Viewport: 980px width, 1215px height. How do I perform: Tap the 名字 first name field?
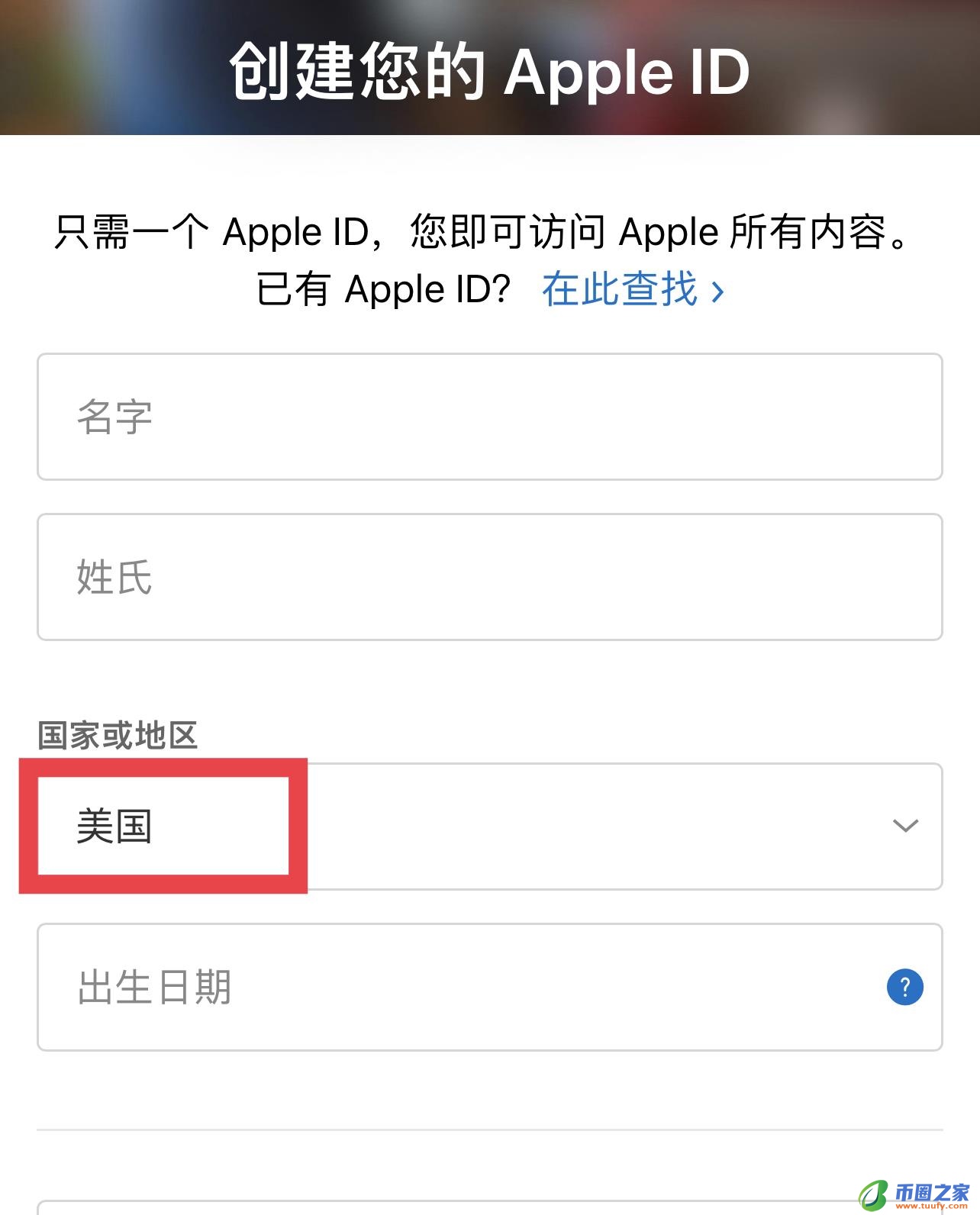click(x=488, y=417)
